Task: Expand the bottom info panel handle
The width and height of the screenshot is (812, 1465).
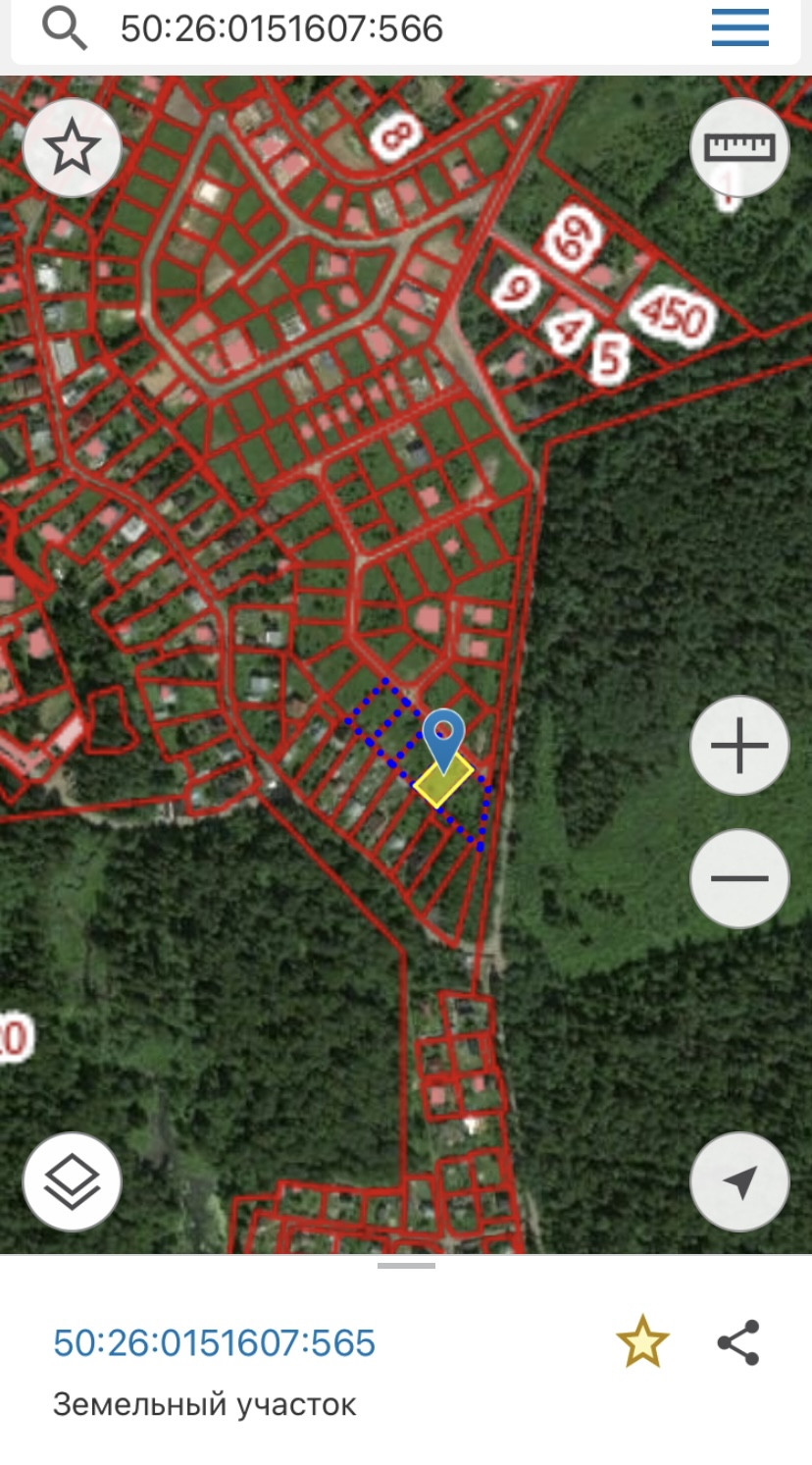Action: tap(406, 1266)
